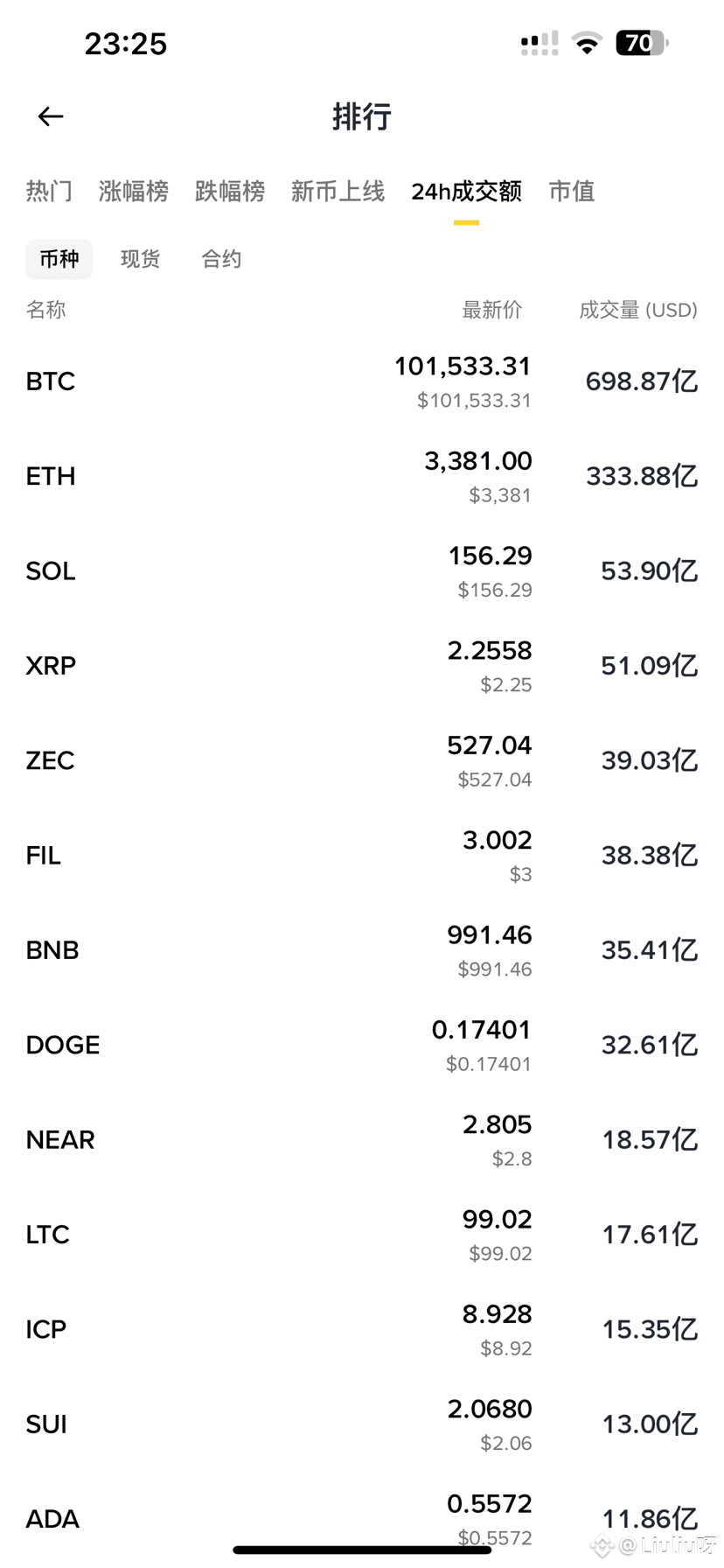Screen dimensions: 724x1568
Task: Open the 涨幅榜 tab
Action: point(133,191)
